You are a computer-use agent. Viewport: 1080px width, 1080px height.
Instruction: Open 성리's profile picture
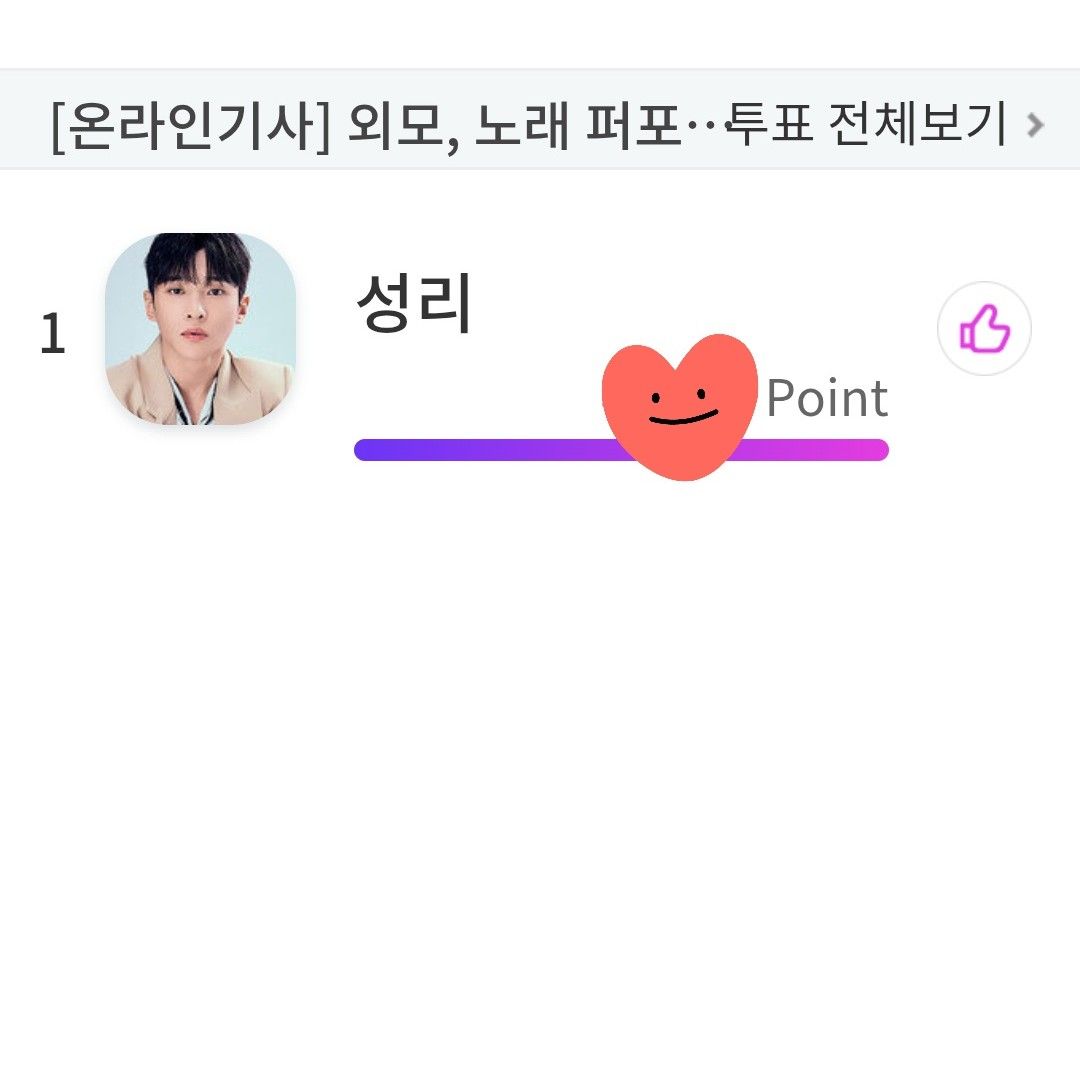pos(200,329)
